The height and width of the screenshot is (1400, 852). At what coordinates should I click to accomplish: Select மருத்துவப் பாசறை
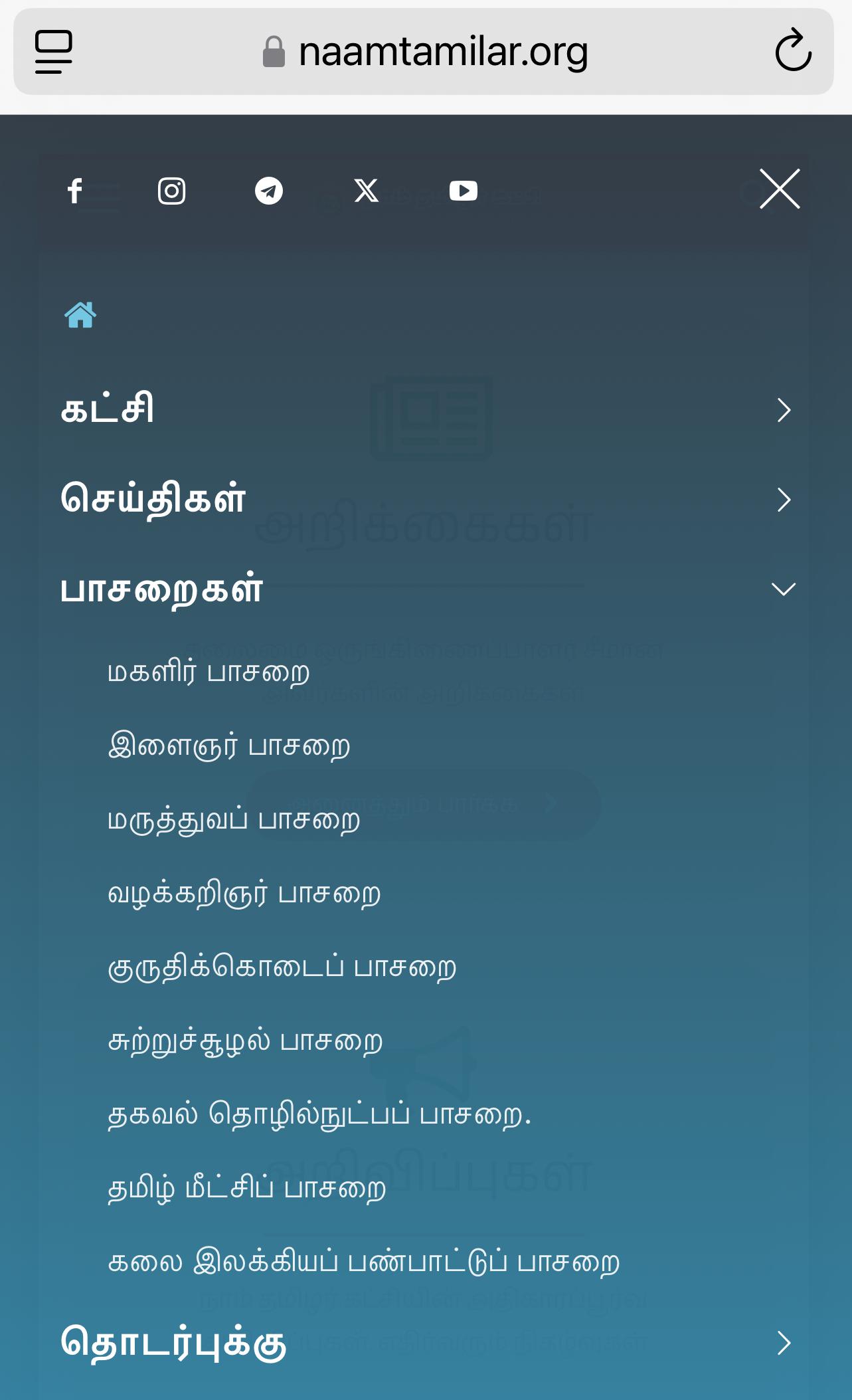tap(234, 820)
